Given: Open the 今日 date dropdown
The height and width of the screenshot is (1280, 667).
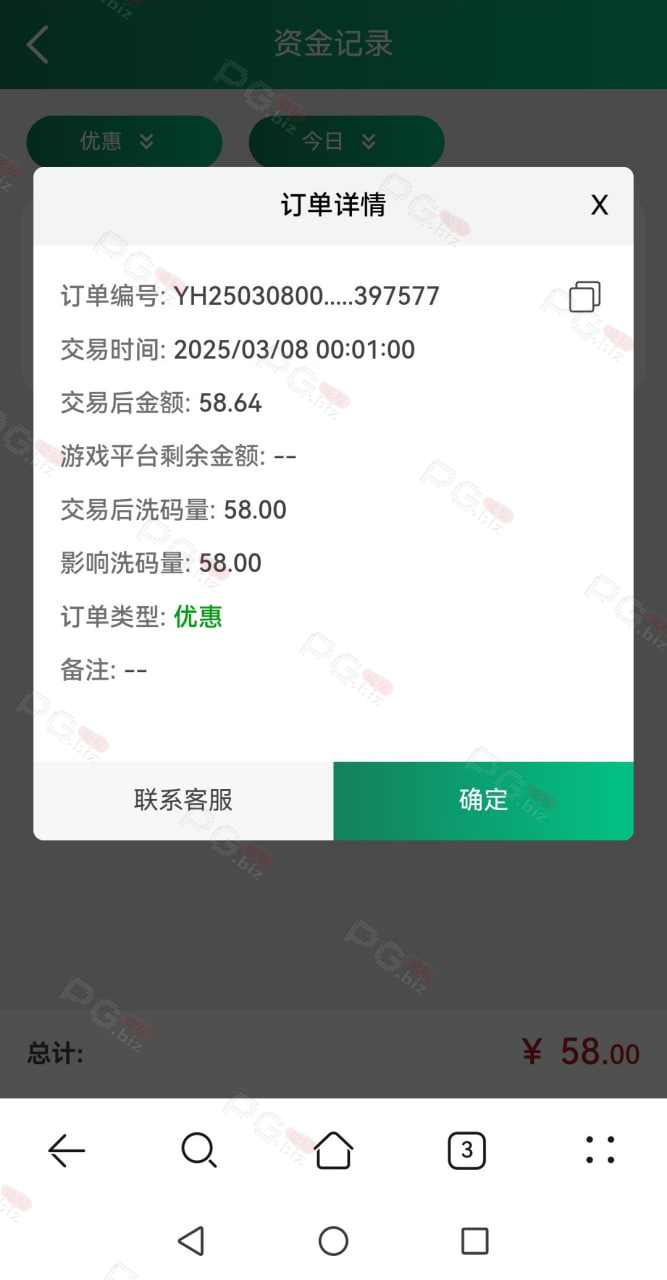Looking at the screenshot, I should click(x=346, y=142).
